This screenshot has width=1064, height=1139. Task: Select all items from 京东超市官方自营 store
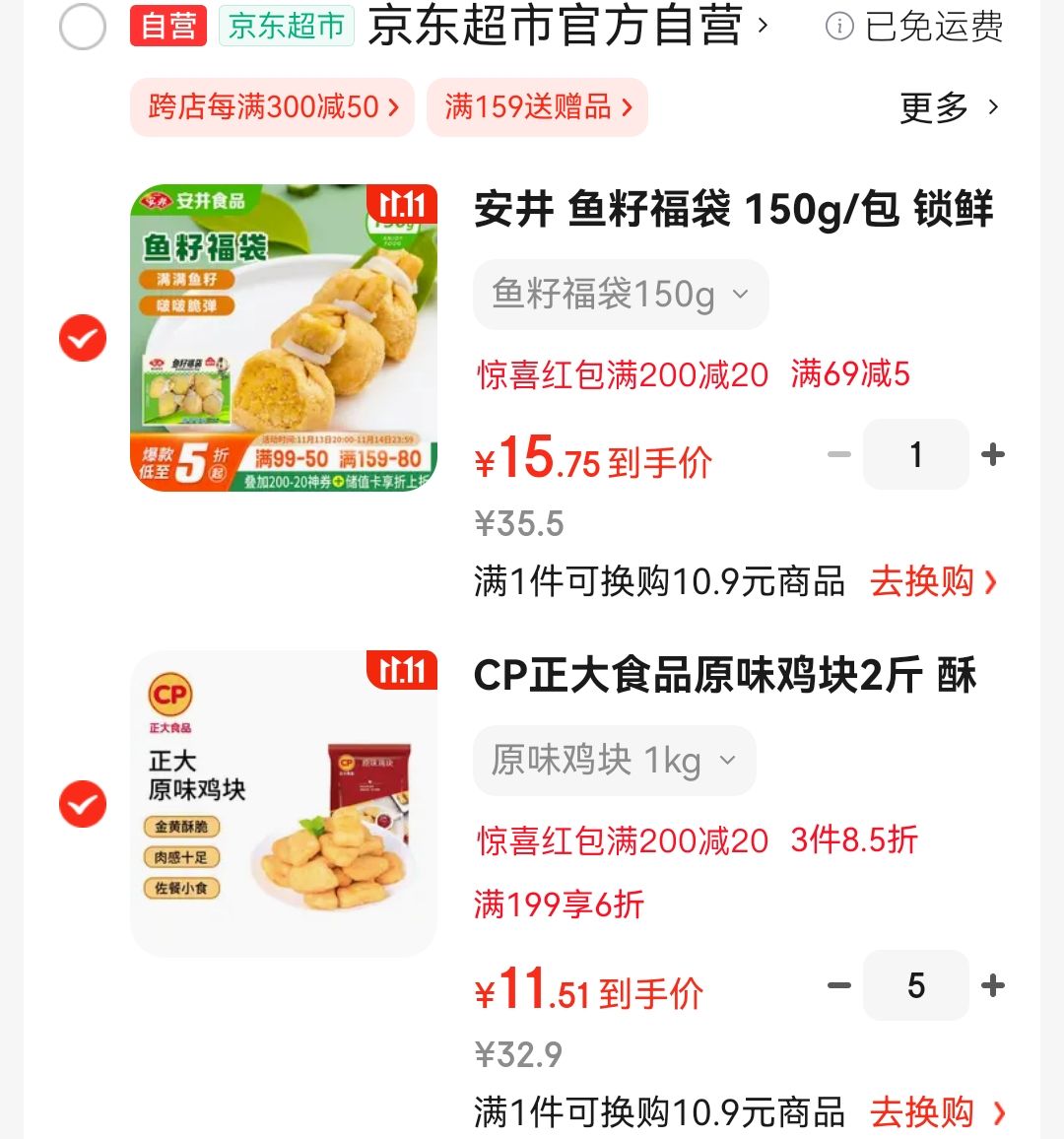pyautogui.click(x=83, y=27)
